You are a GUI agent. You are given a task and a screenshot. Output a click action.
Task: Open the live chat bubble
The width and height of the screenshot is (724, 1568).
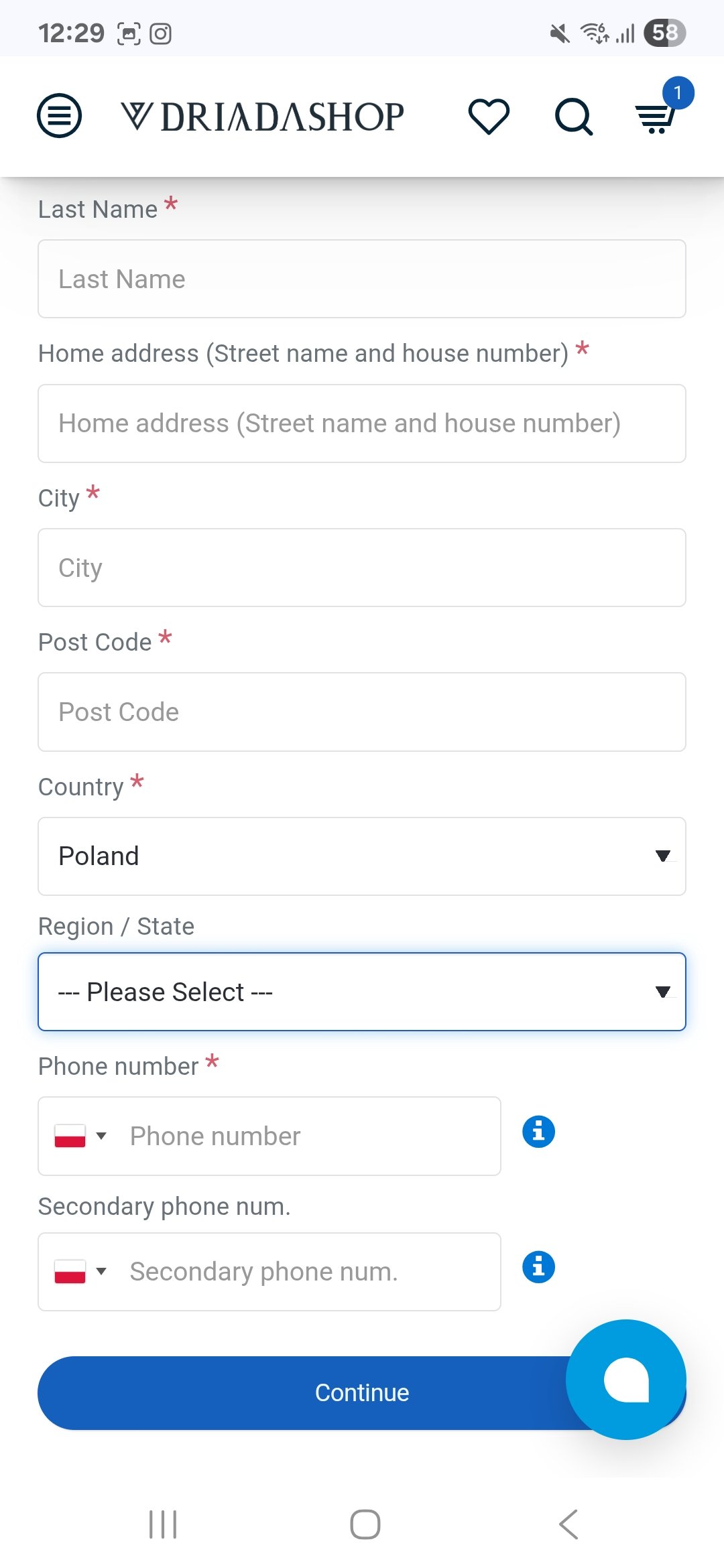click(626, 1380)
